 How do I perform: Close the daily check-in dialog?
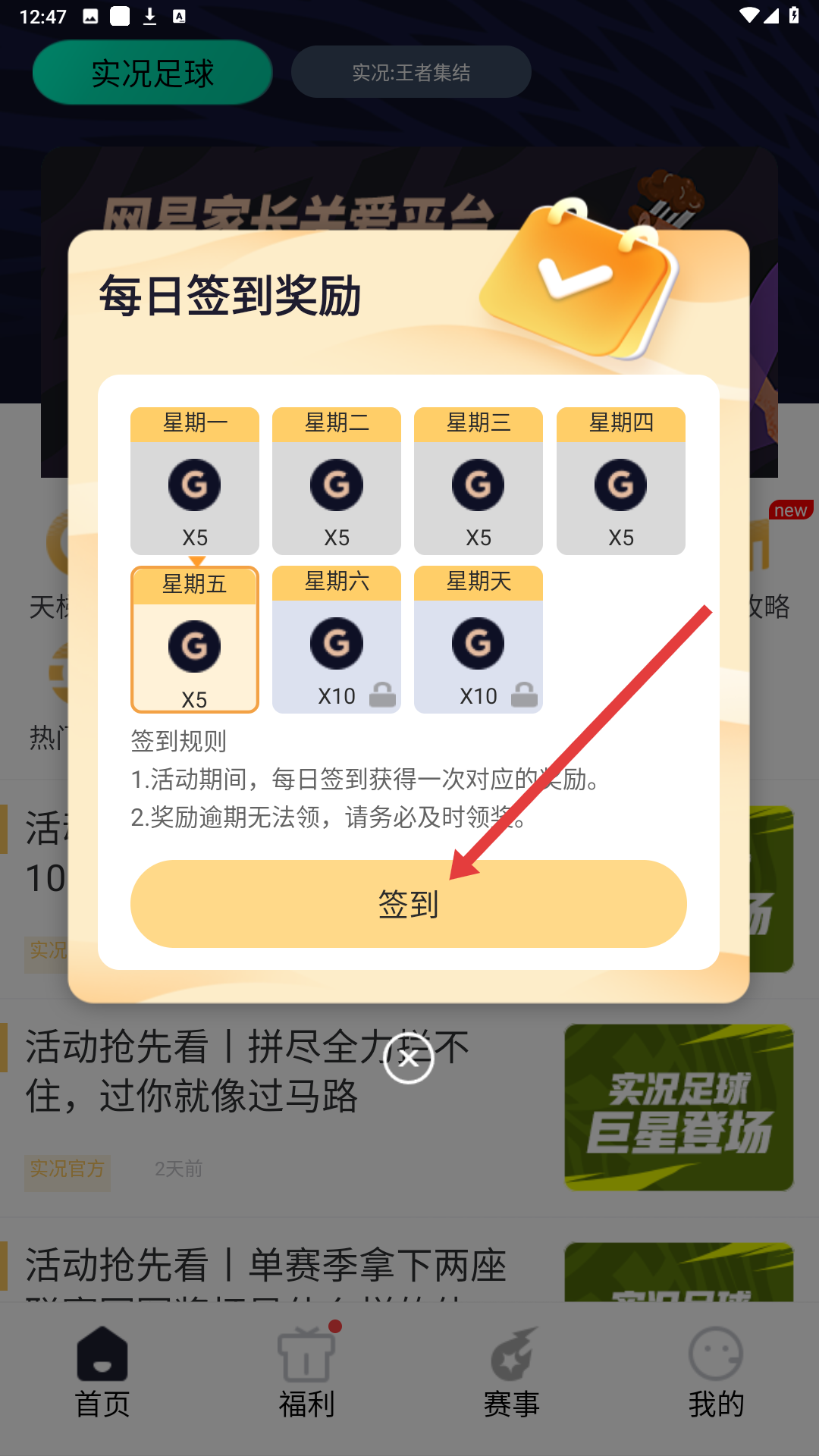[x=408, y=1058]
